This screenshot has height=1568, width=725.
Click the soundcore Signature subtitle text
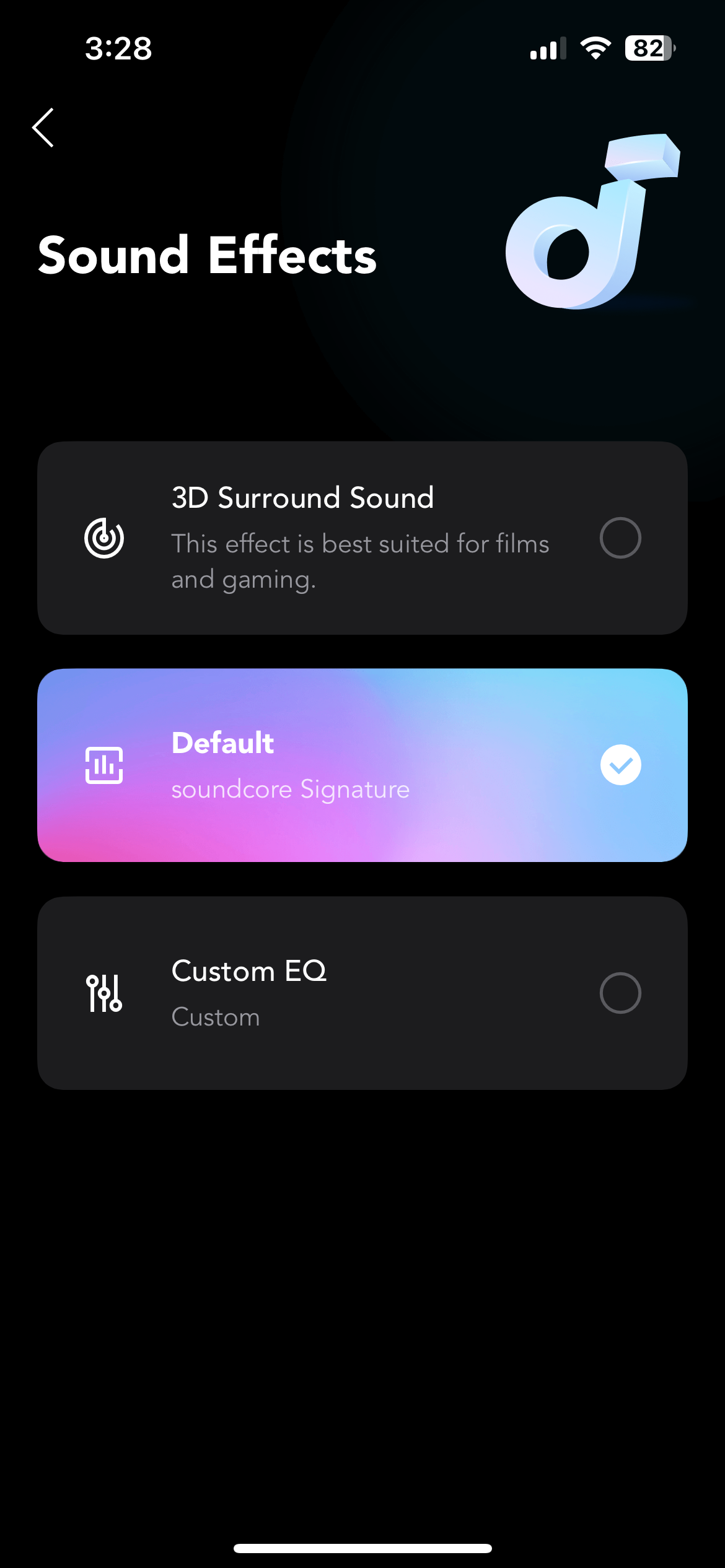(290, 789)
